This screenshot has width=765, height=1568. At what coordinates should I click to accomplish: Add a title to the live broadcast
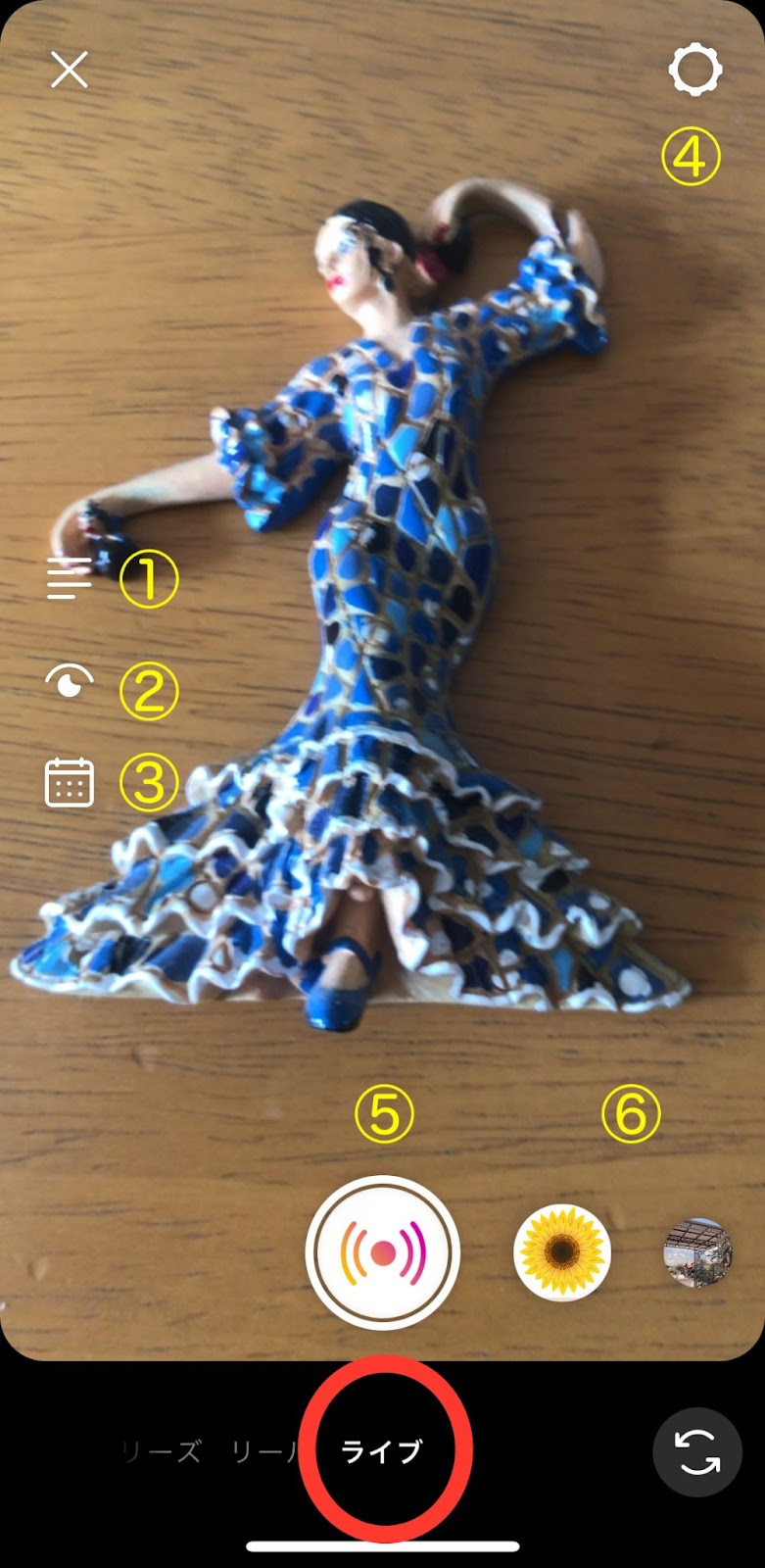[x=70, y=578]
